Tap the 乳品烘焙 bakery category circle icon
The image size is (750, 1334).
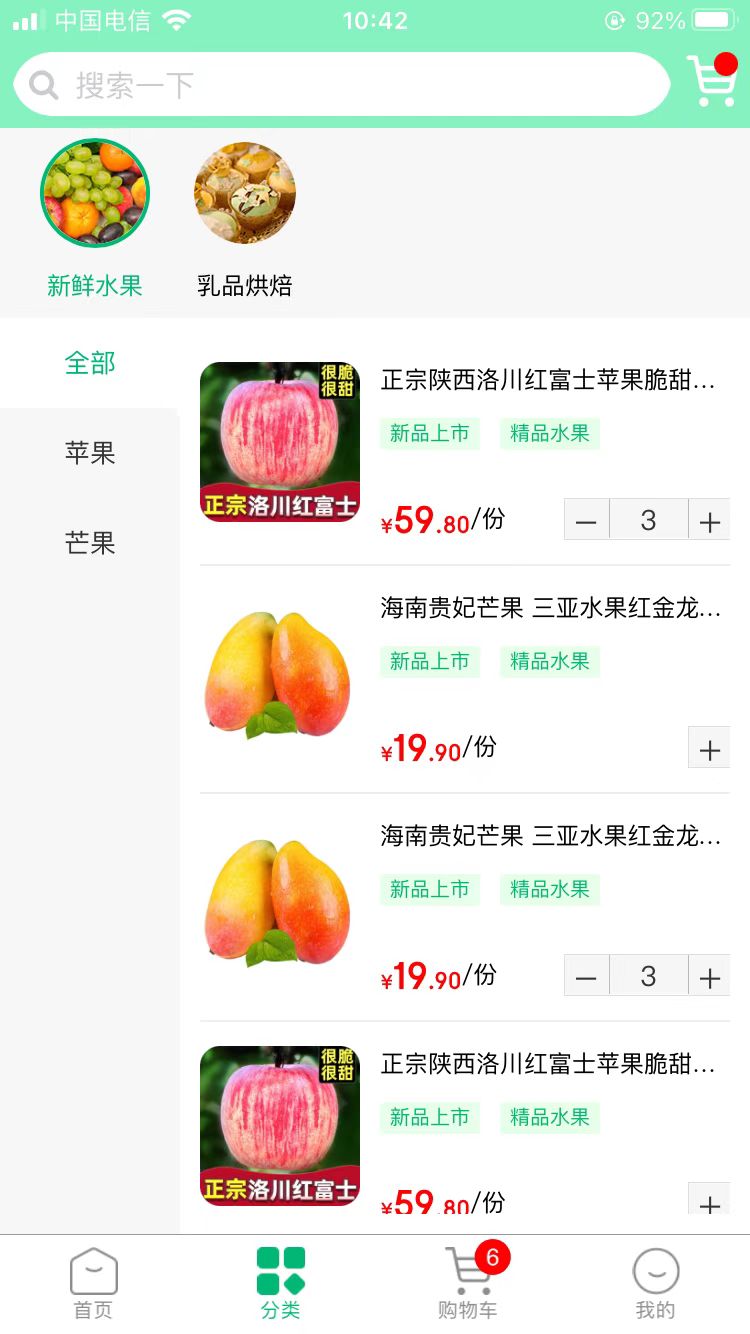(243, 192)
